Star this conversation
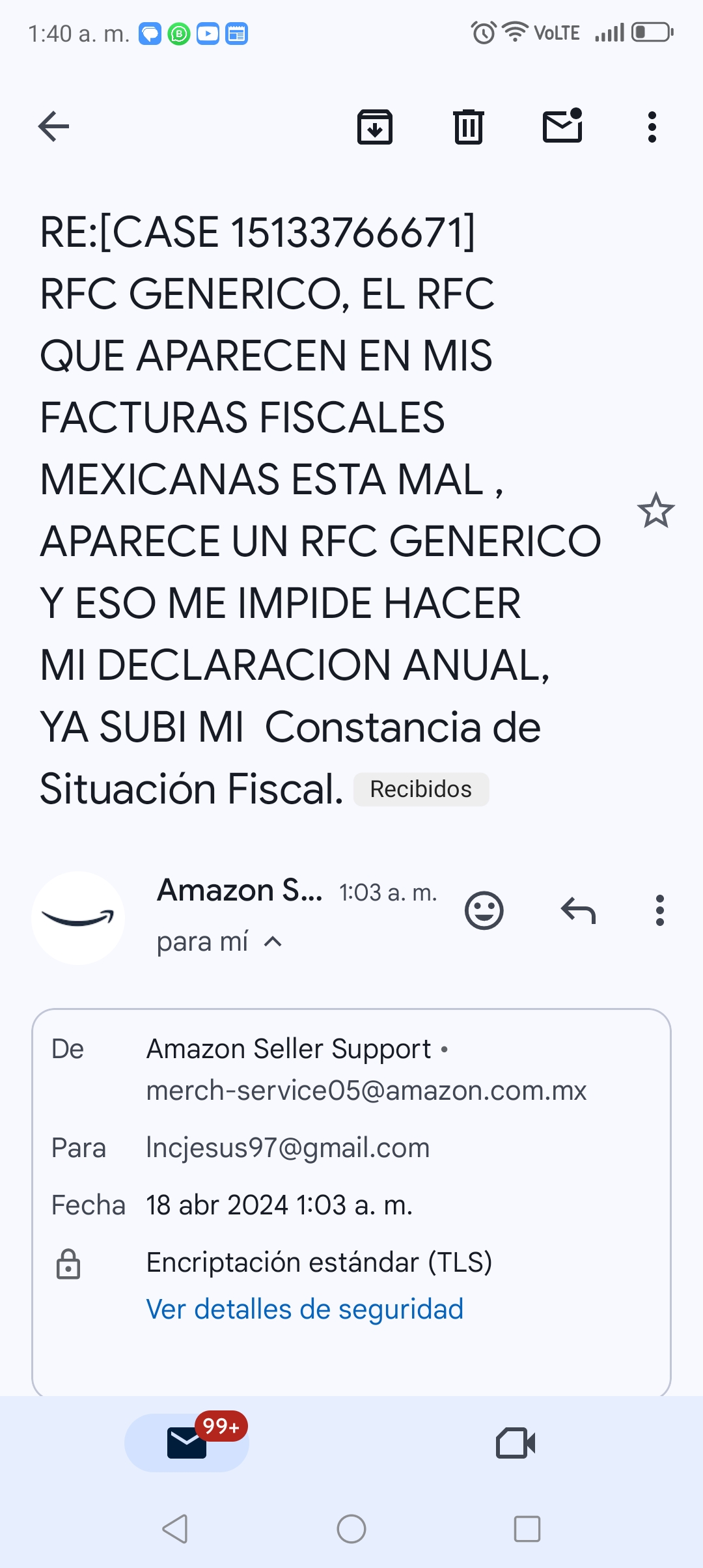Image resolution: width=703 pixels, height=1568 pixels. coord(655,511)
